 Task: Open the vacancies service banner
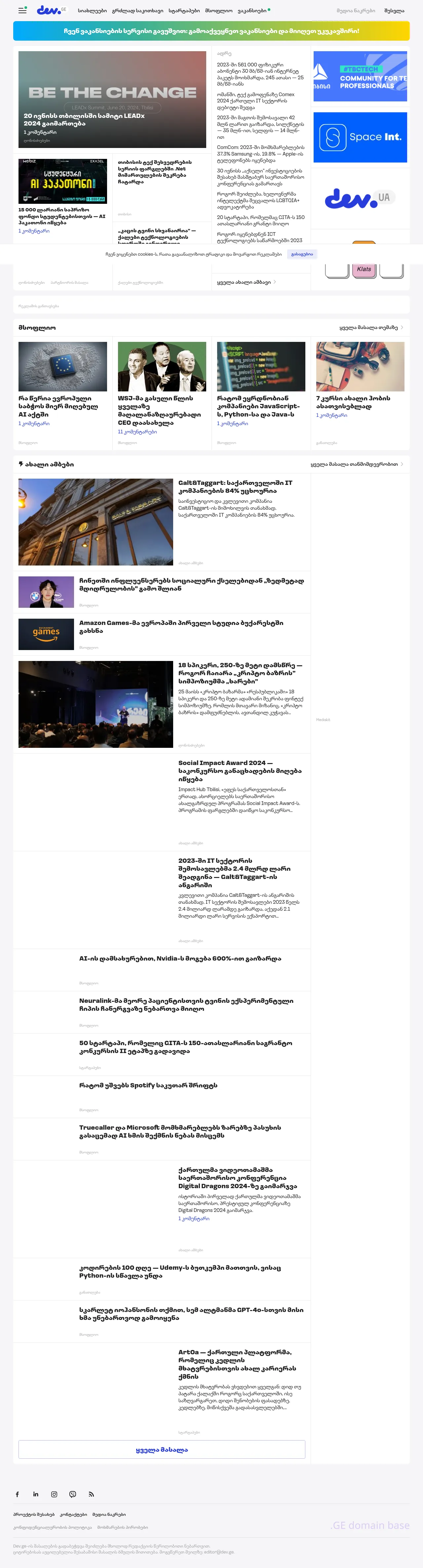[x=211, y=31]
